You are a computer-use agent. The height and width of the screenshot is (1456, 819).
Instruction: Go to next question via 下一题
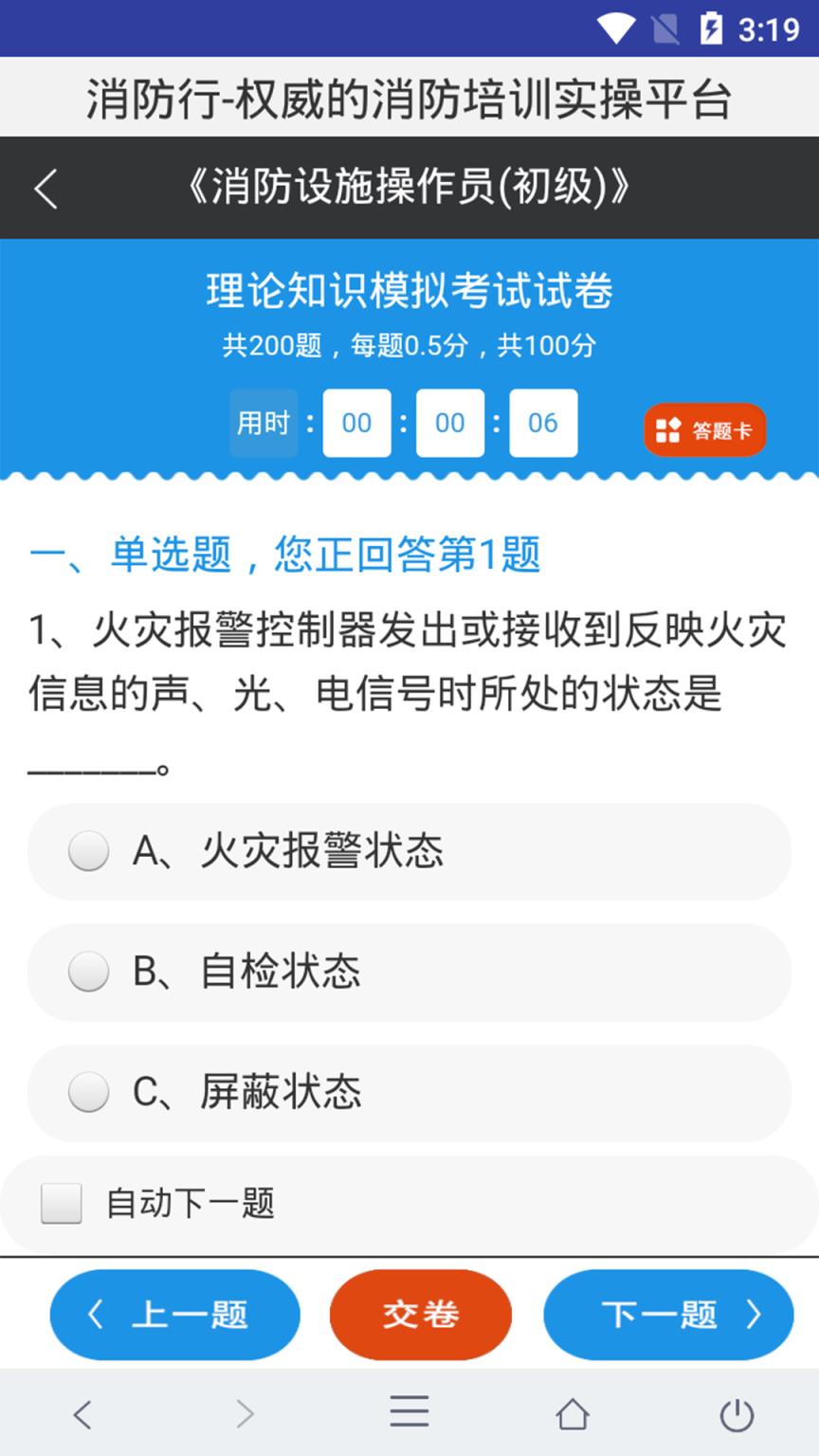click(x=667, y=1315)
